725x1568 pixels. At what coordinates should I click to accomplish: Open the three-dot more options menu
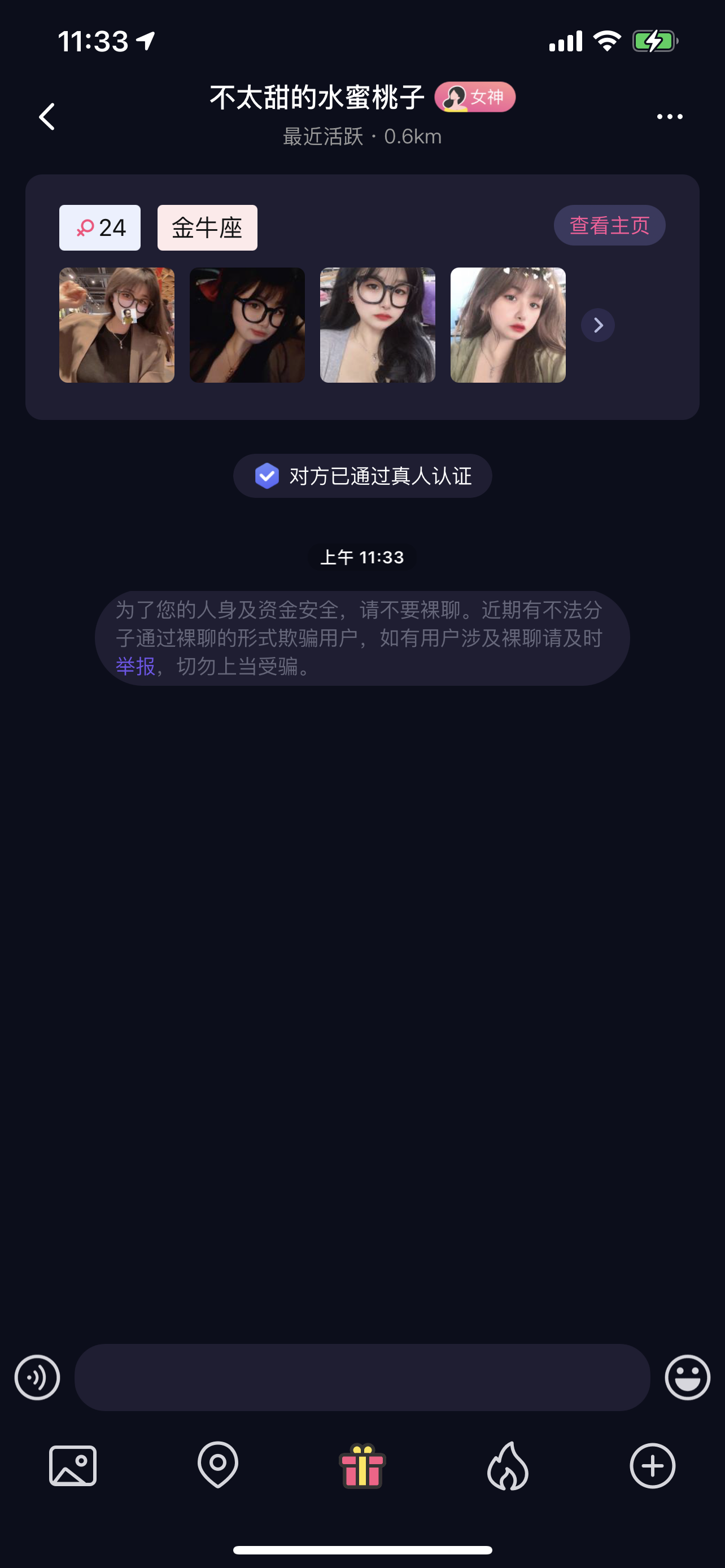[x=670, y=116]
